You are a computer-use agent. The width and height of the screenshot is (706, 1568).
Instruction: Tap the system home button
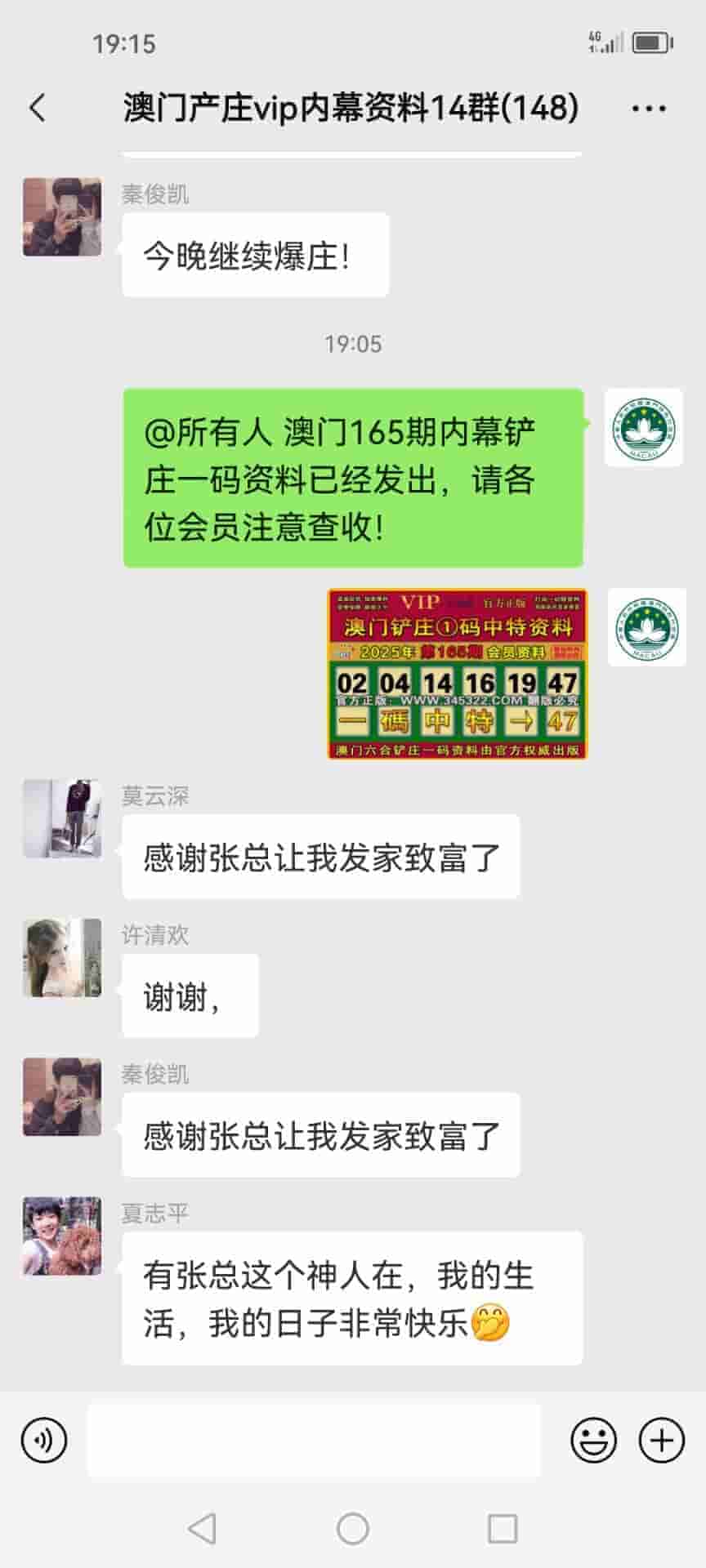353,1528
